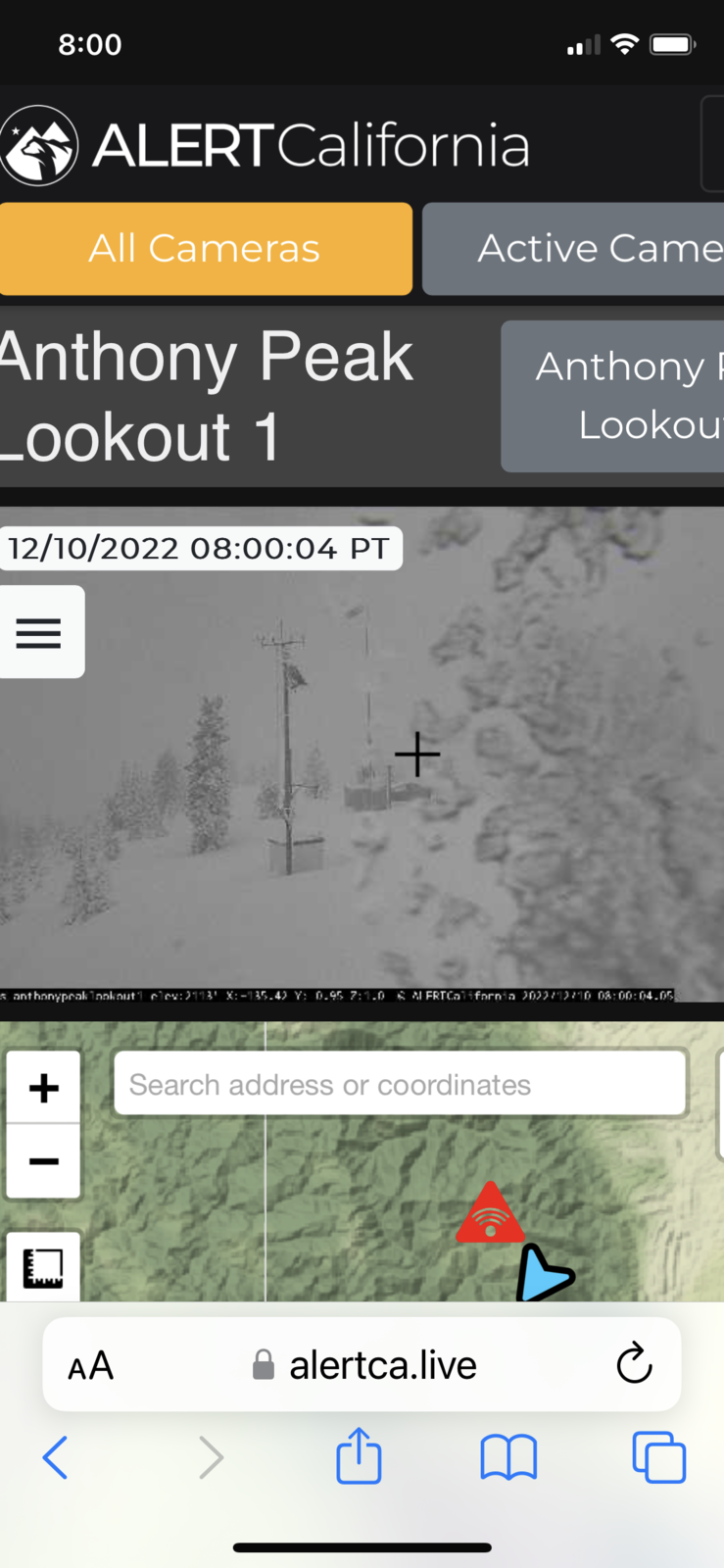Select the red camera marker on the map

pos(490,1215)
